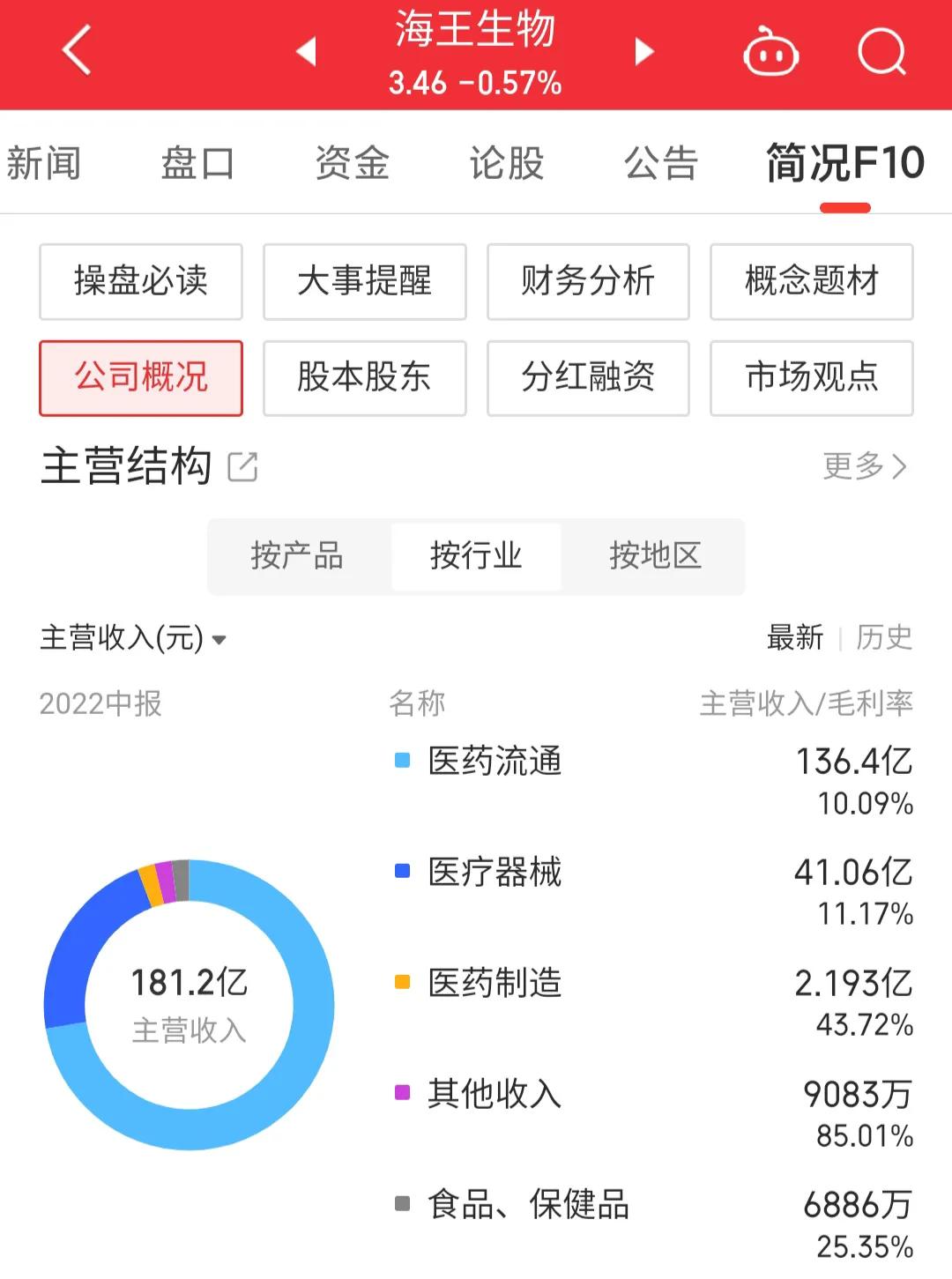Image resolution: width=952 pixels, height=1279 pixels.
Task: Switch to the 按产品 view
Action: click(299, 556)
